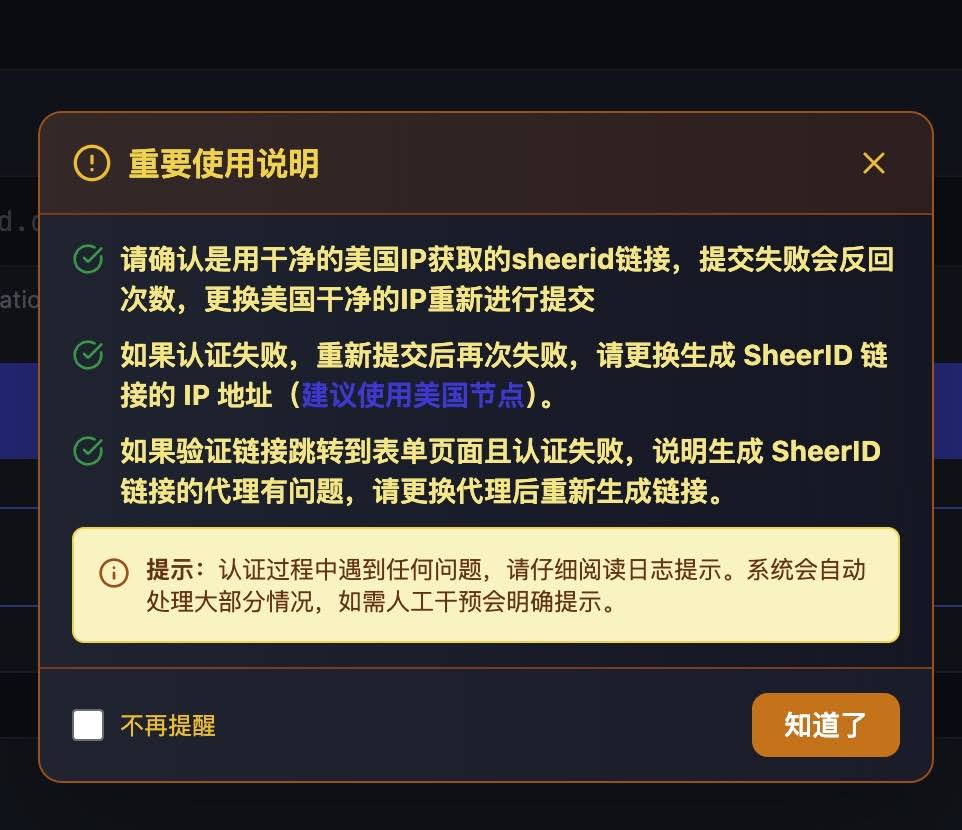Close the 重要使用说明 dialog with X
Image resolution: width=962 pixels, height=830 pixels.
(873, 163)
